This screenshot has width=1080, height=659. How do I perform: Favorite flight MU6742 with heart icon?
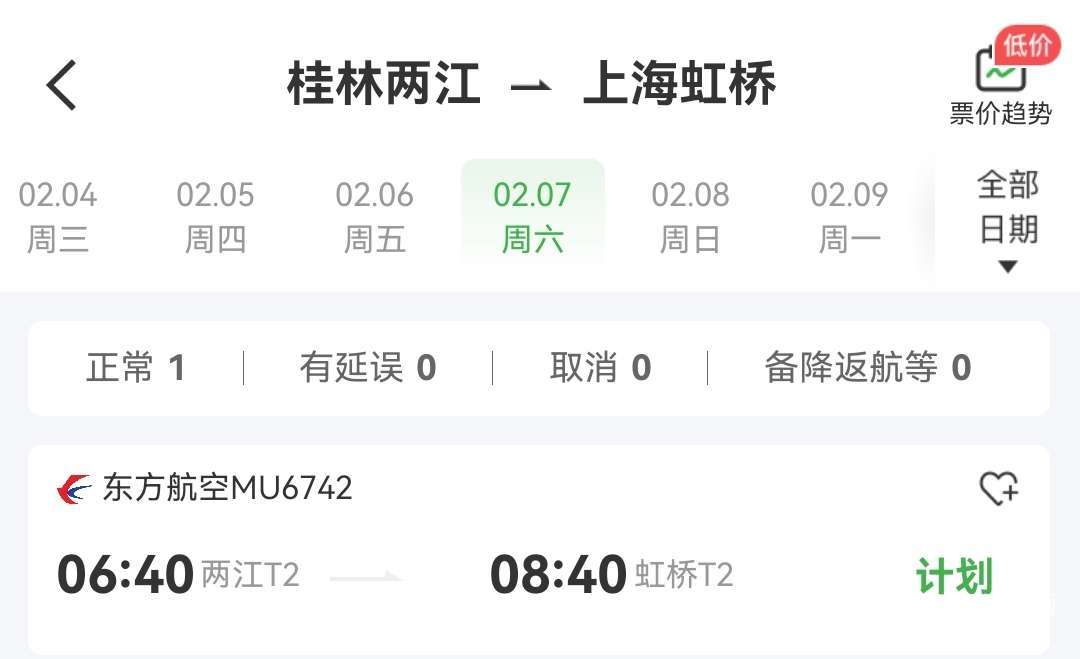(998, 489)
